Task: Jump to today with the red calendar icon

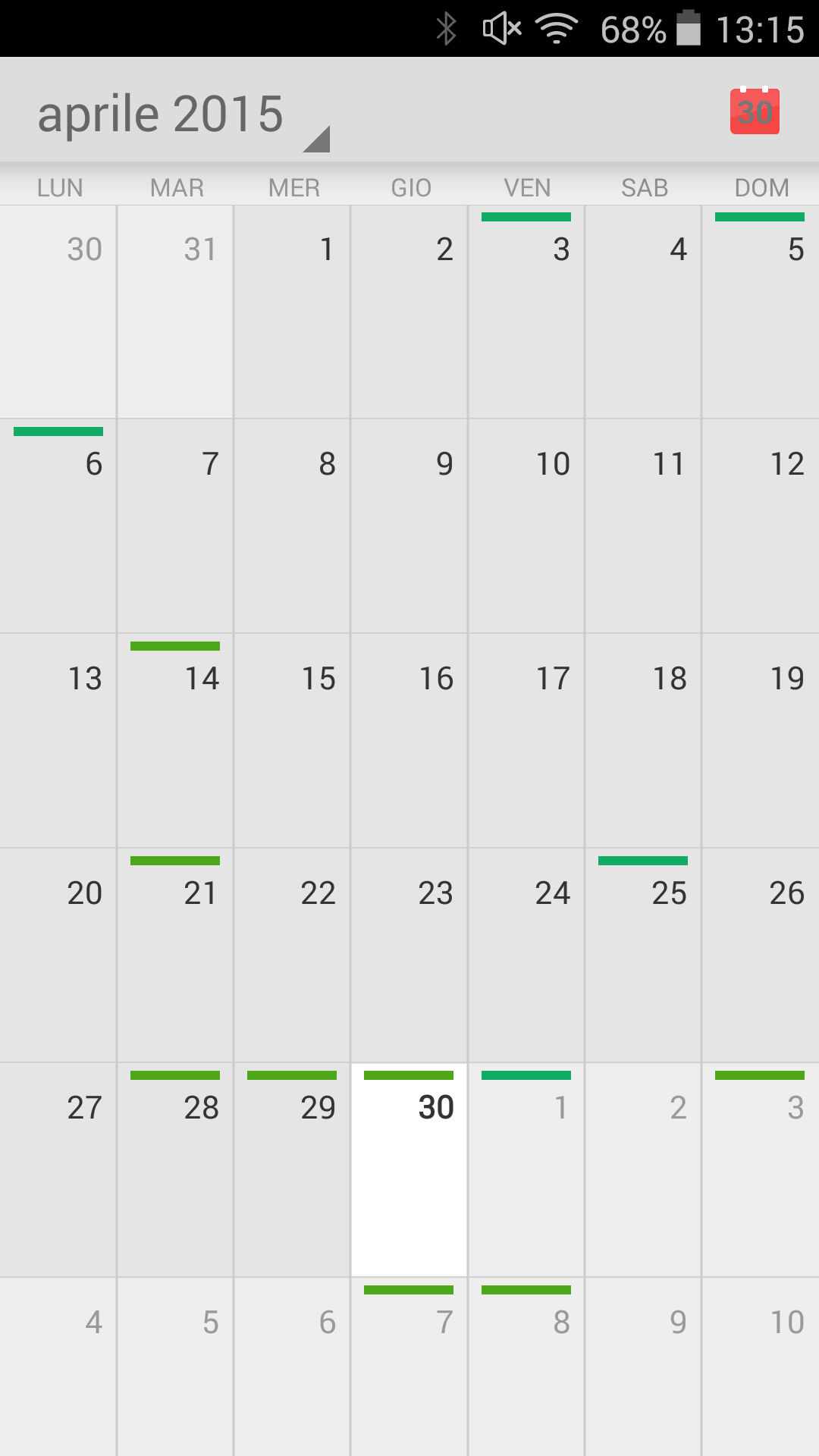Action: [755, 111]
